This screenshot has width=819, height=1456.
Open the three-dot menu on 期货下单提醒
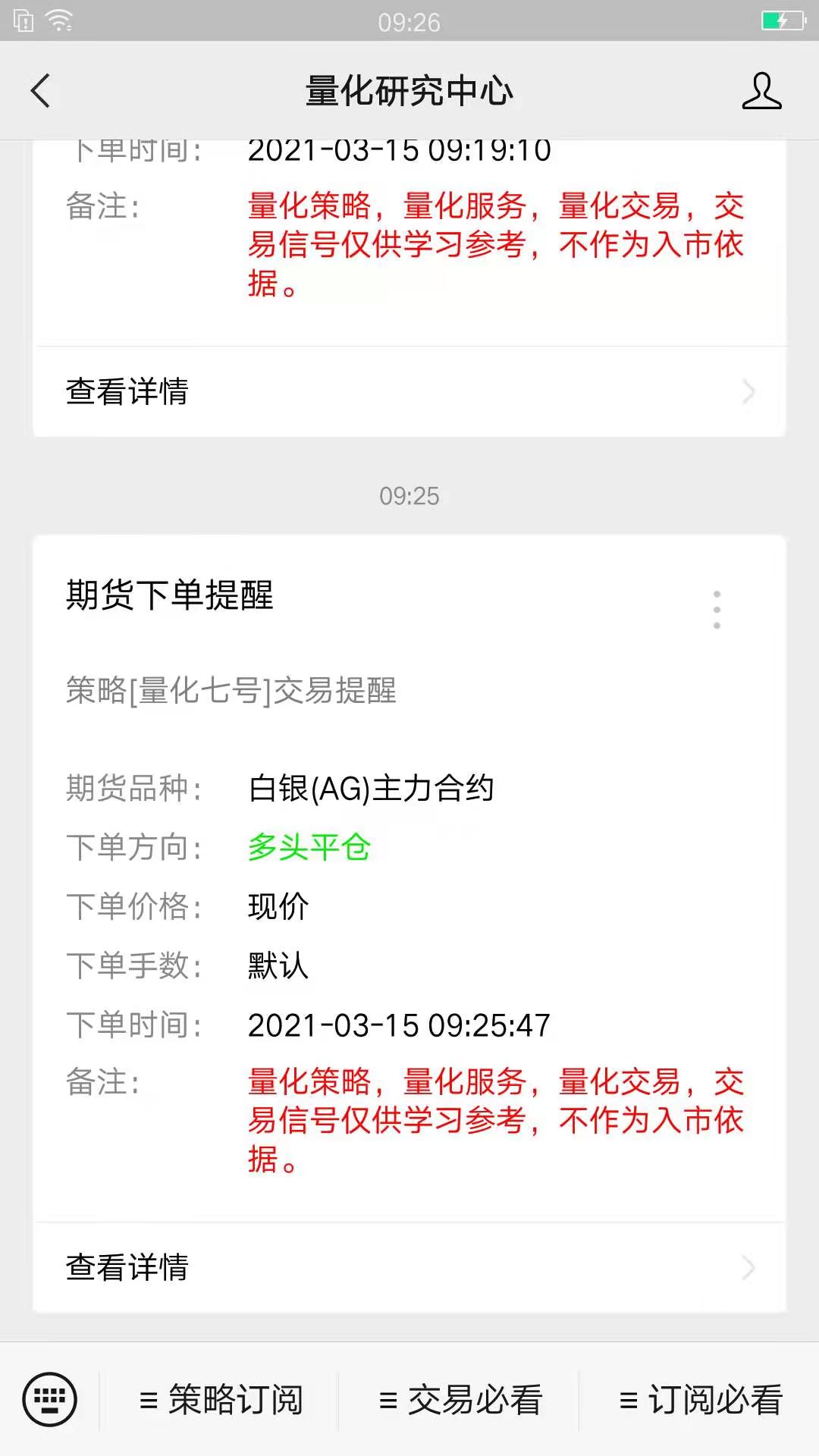(x=717, y=610)
